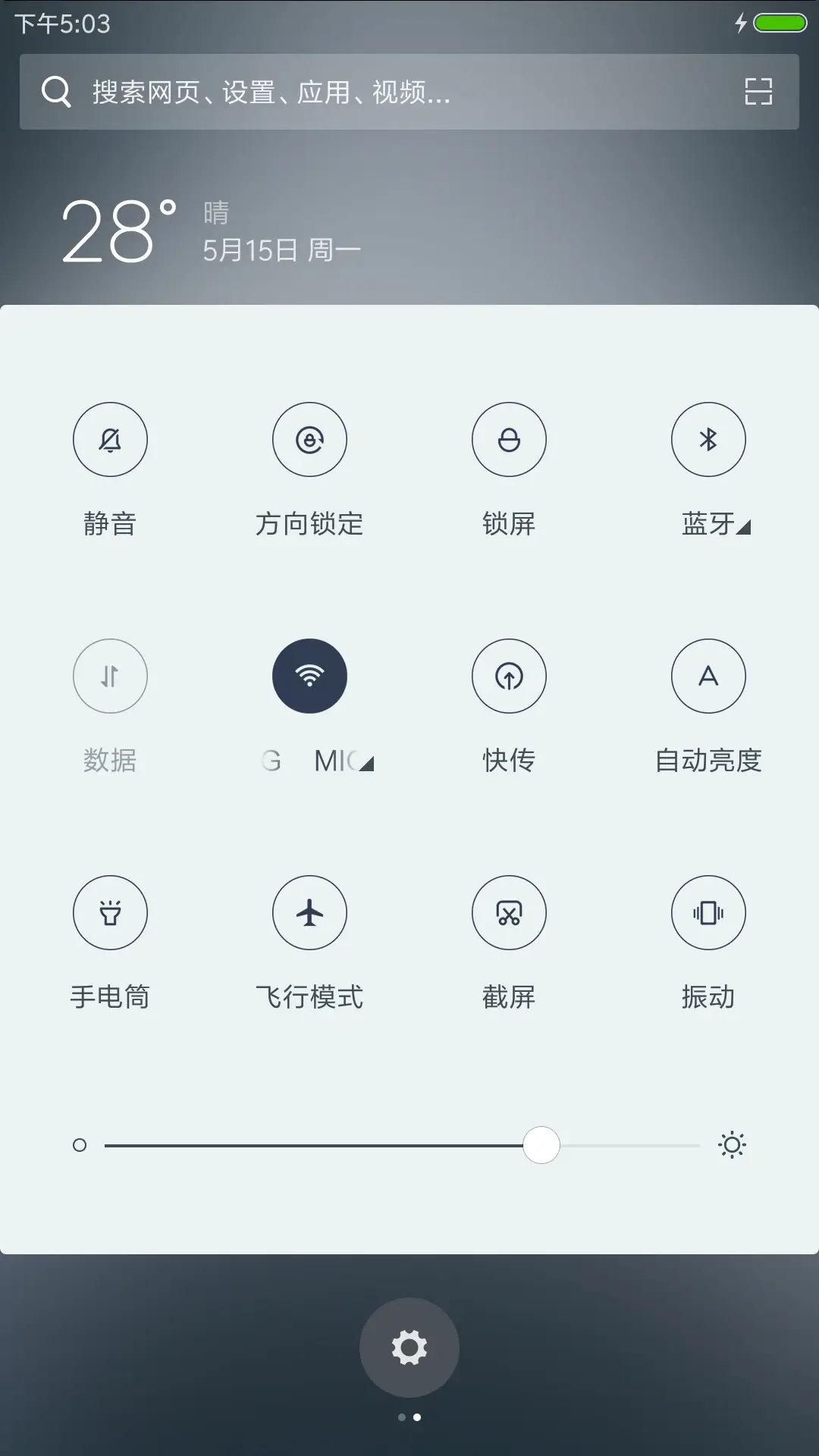This screenshot has height=1456, width=819.
Task: Toggle airplane mode (飞行模式)
Action: pyautogui.click(x=309, y=912)
